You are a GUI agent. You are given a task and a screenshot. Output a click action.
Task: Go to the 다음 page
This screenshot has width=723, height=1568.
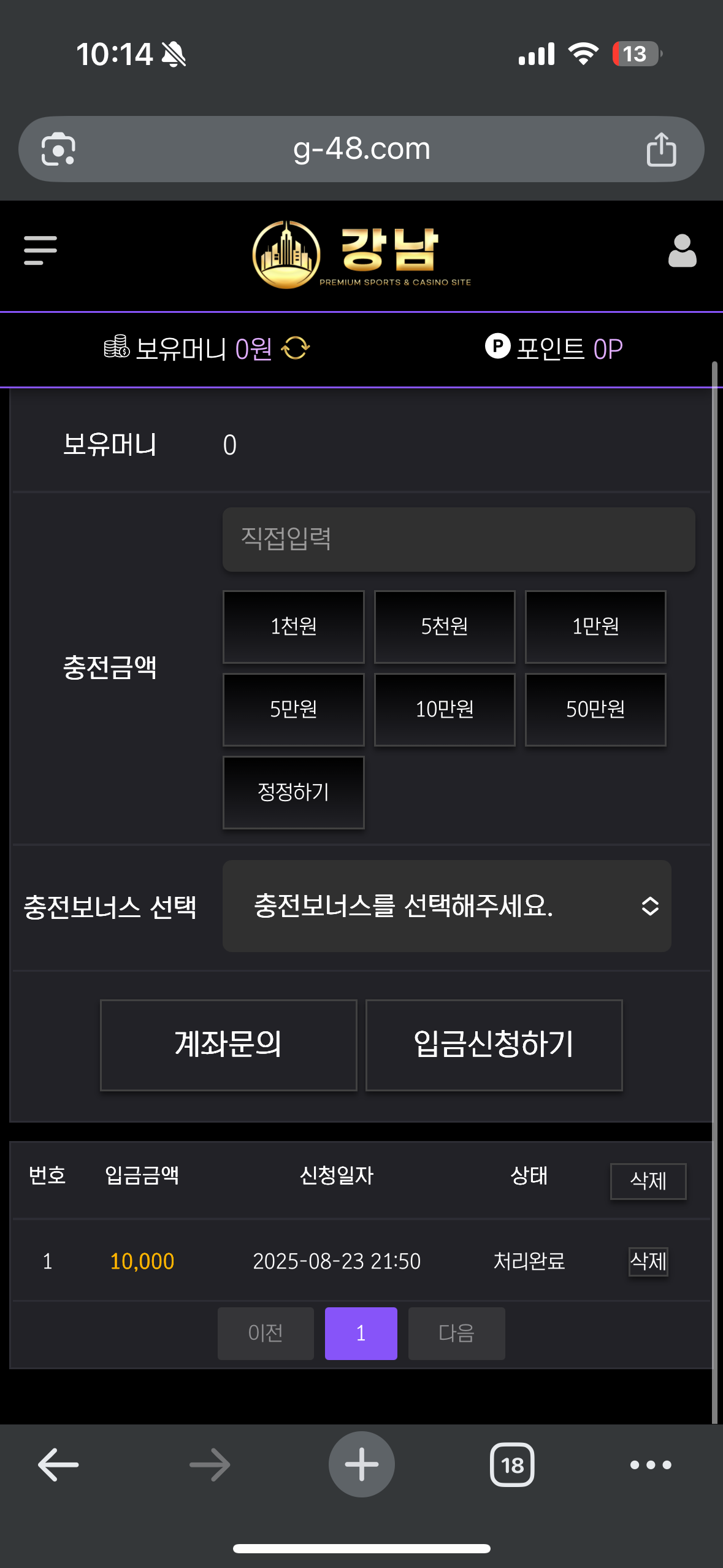point(457,1333)
